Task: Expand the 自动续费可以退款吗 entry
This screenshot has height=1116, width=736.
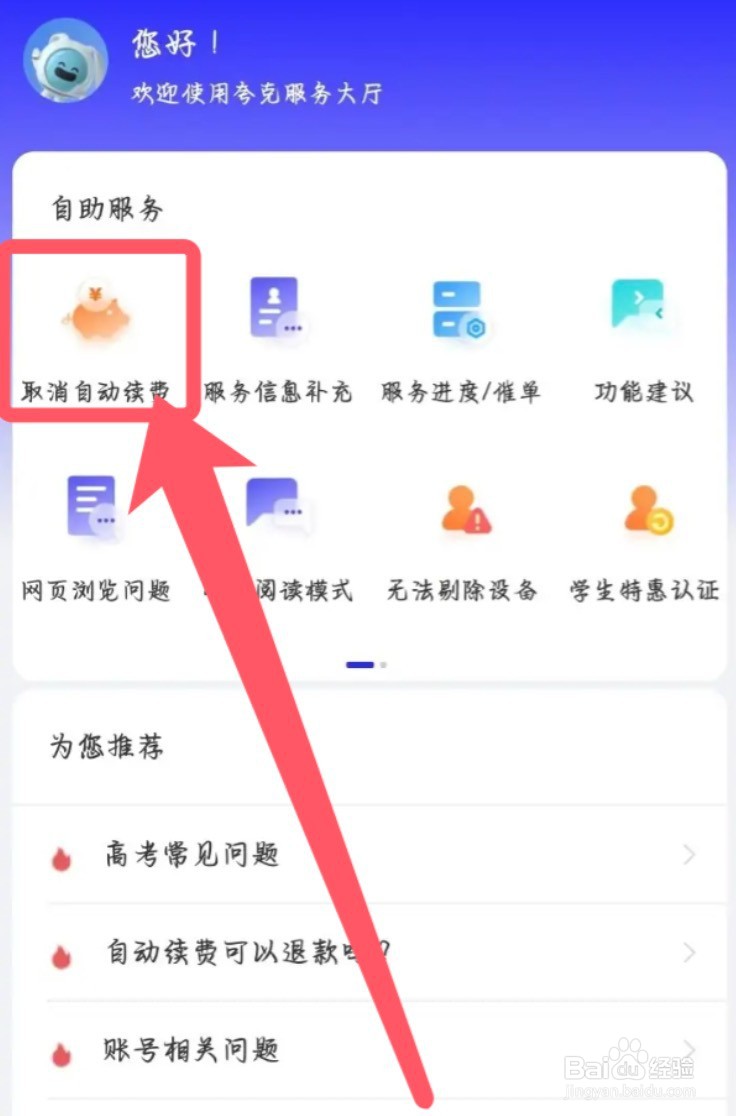Action: [688, 952]
